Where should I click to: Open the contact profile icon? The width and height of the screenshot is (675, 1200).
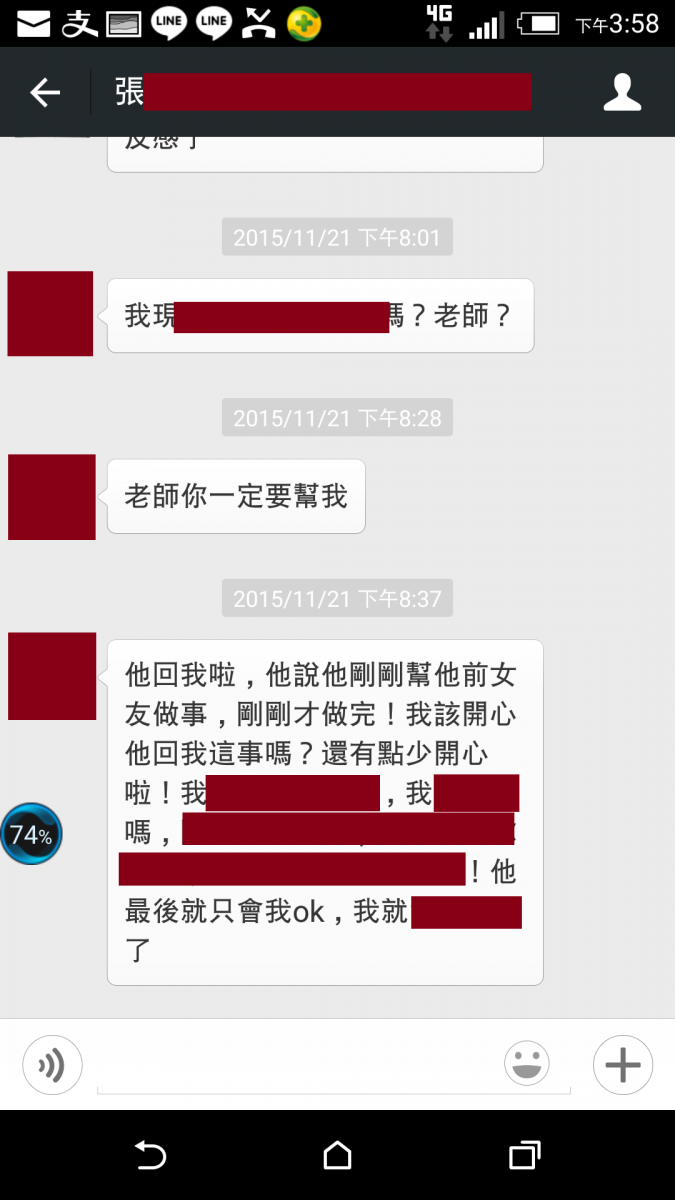click(622, 92)
